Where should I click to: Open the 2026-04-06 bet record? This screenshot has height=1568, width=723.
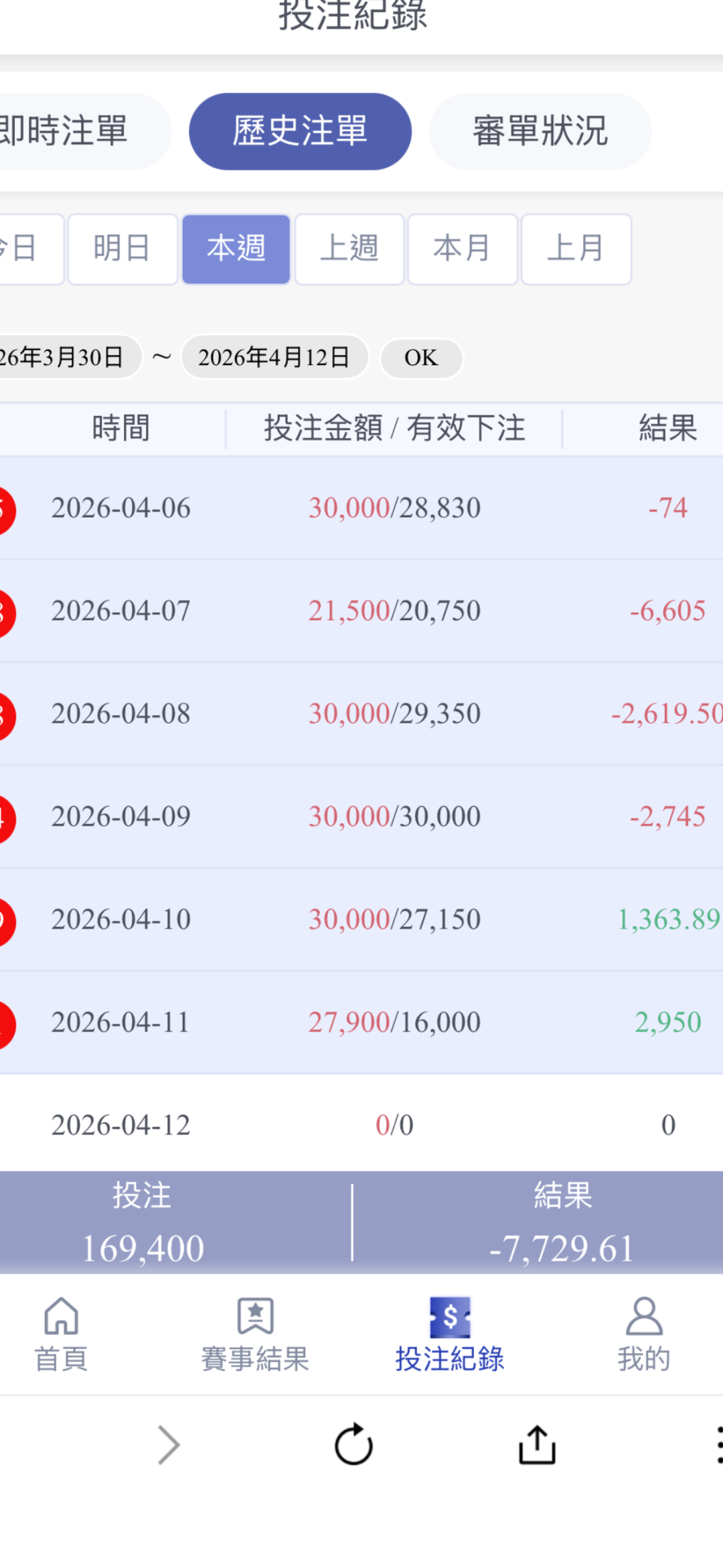pos(361,508)
